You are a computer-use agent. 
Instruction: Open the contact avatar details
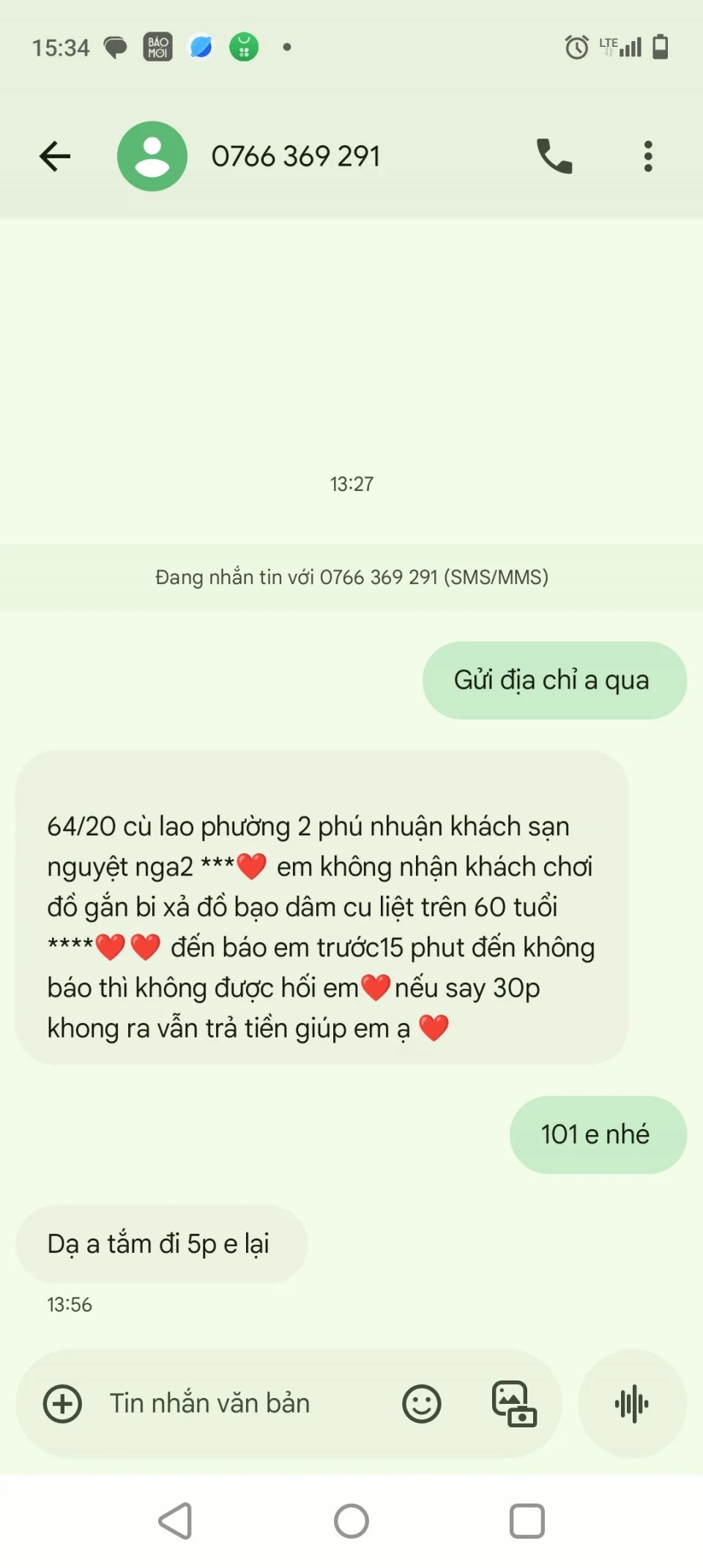(152, 156)
